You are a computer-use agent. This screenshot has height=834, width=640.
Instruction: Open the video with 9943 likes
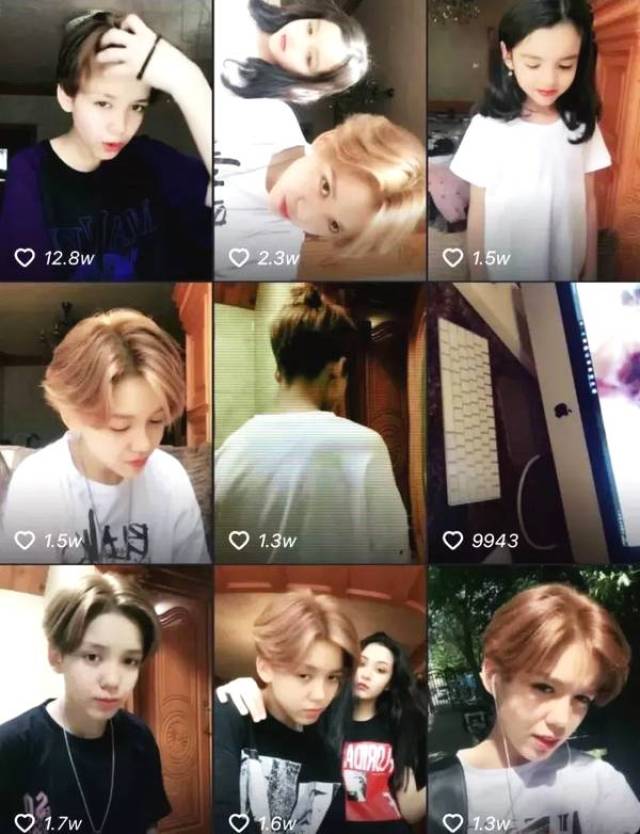click(x=534, y=423)
